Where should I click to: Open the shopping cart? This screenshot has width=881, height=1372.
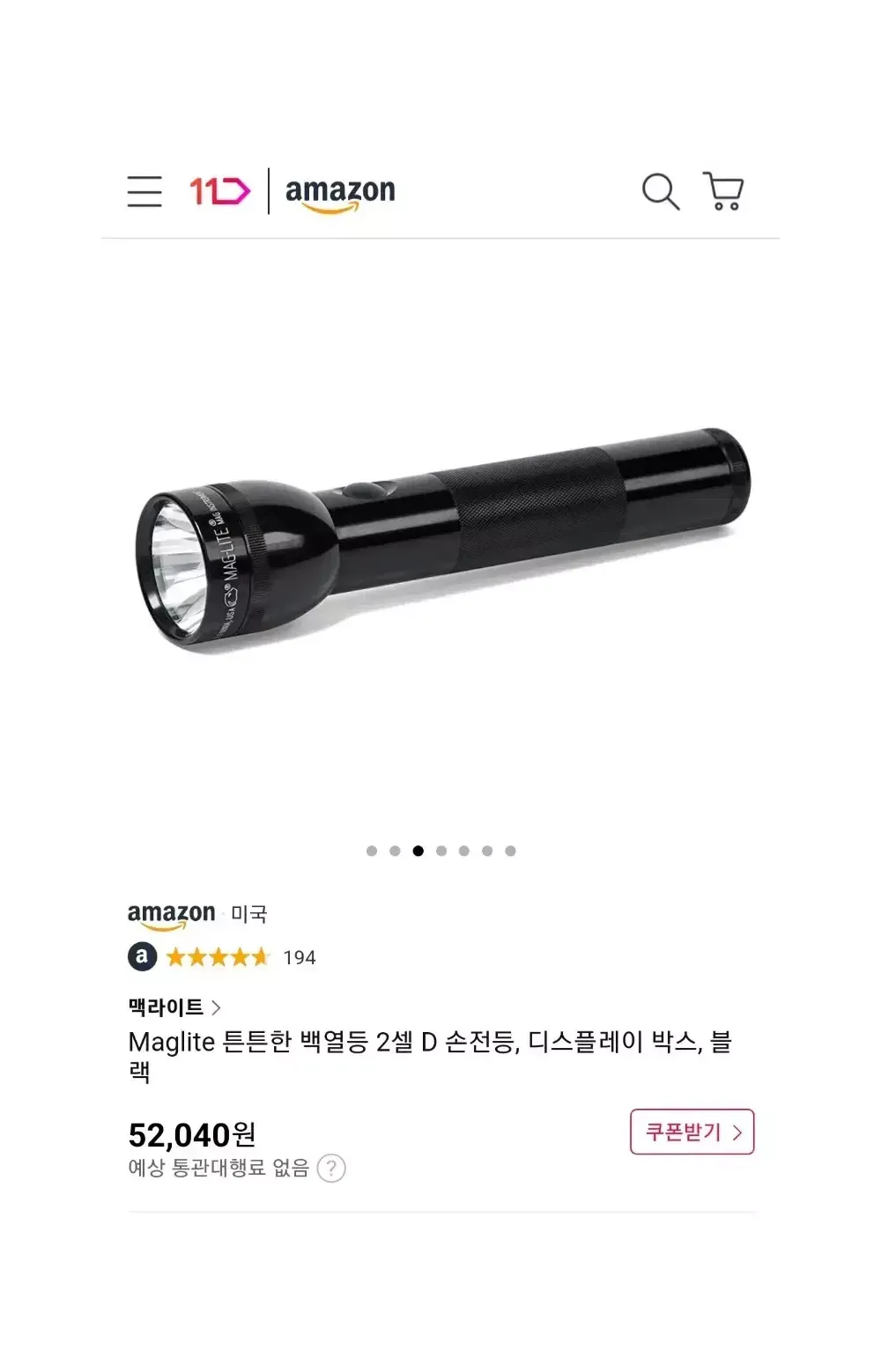pos(723,191)
